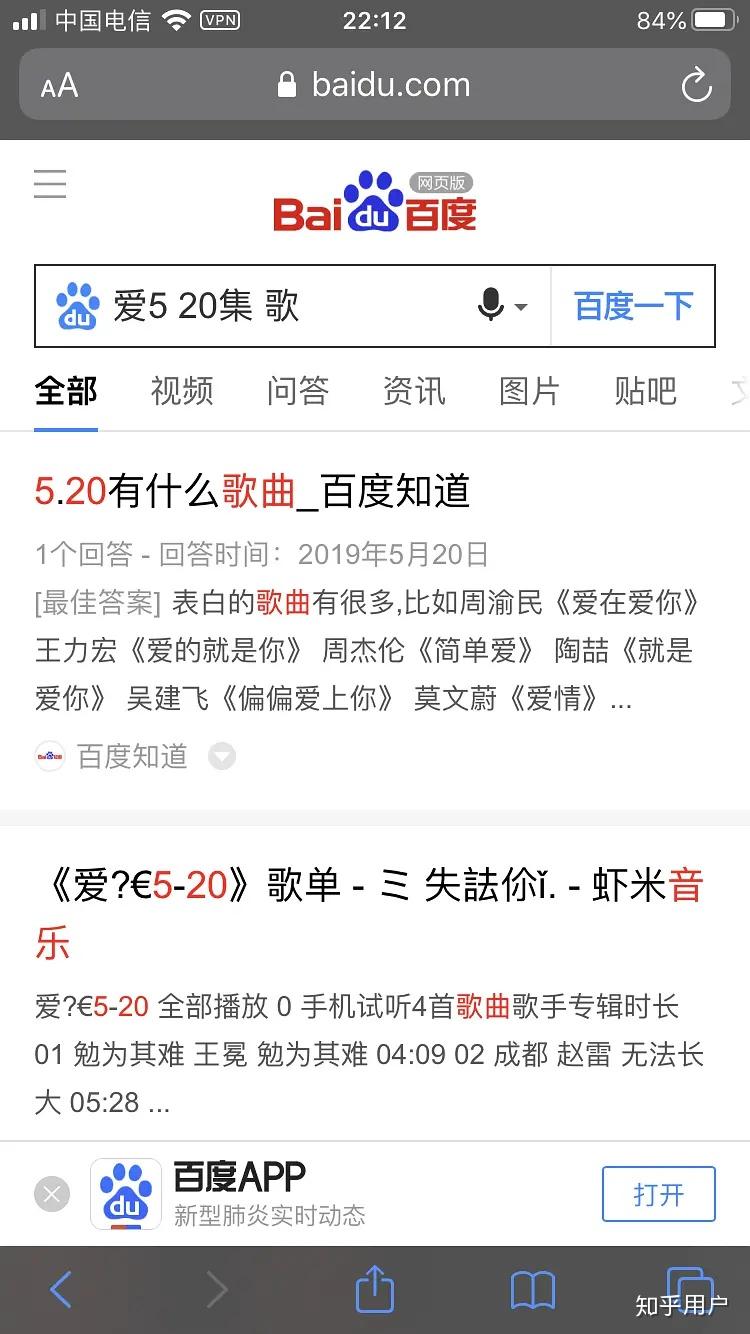Go back in Safari
This screenshot has height=1334, width=750.
click(x=61, y=1290)
